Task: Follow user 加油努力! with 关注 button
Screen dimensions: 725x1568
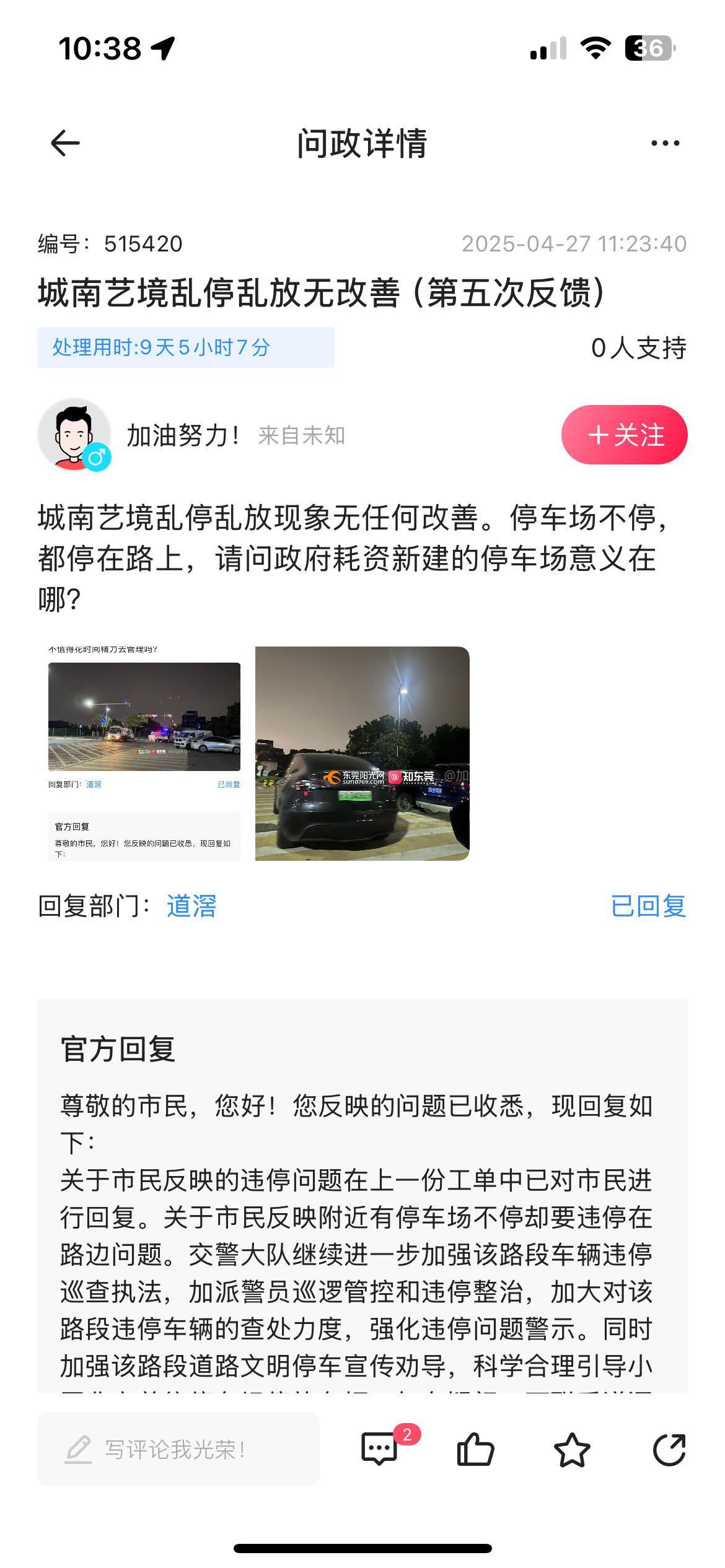Action: click(624, 435)
